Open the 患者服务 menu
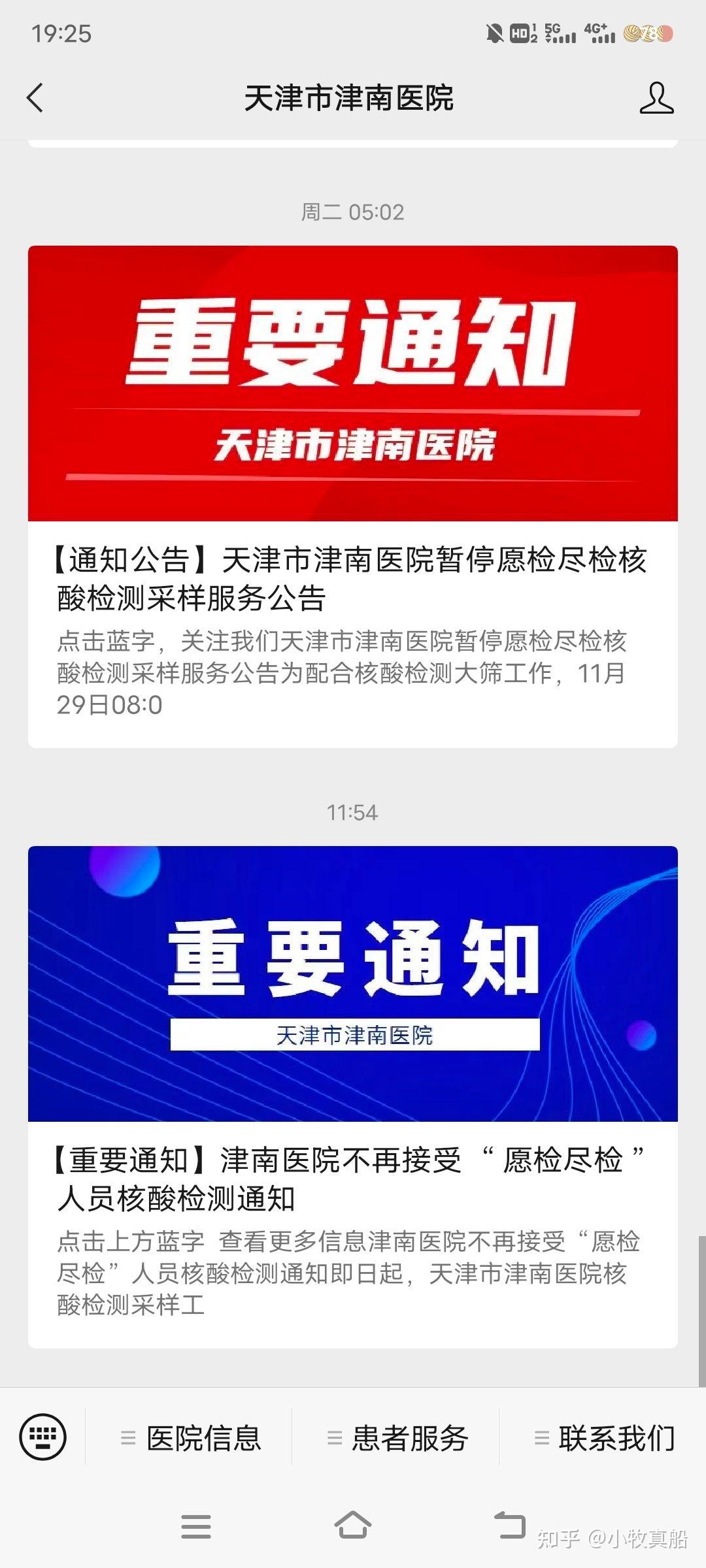The height and width of the screenshot is (1568, 706). (x=396, y=1438)
